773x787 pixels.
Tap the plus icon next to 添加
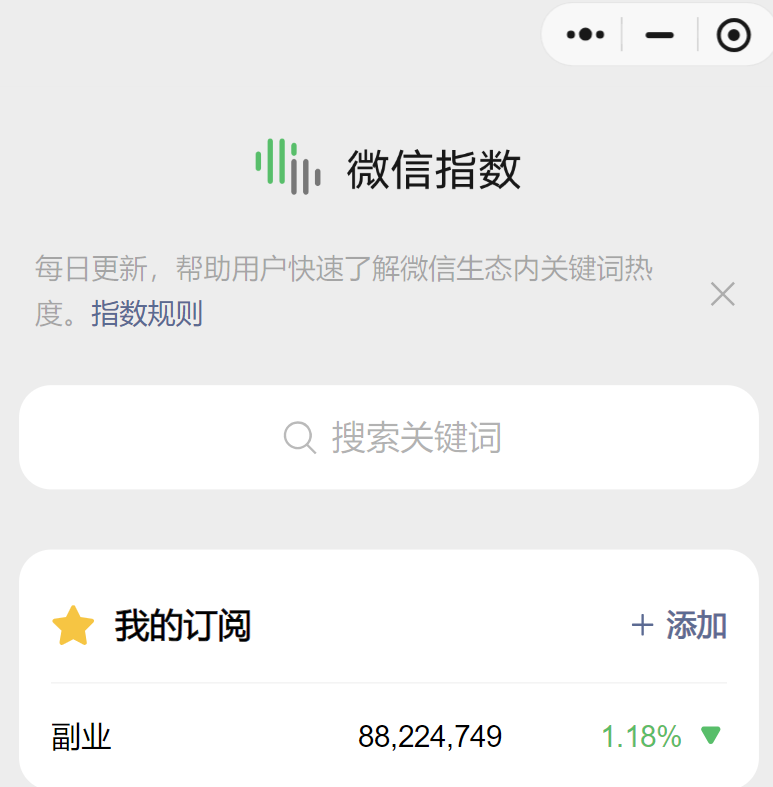point(641,624)
